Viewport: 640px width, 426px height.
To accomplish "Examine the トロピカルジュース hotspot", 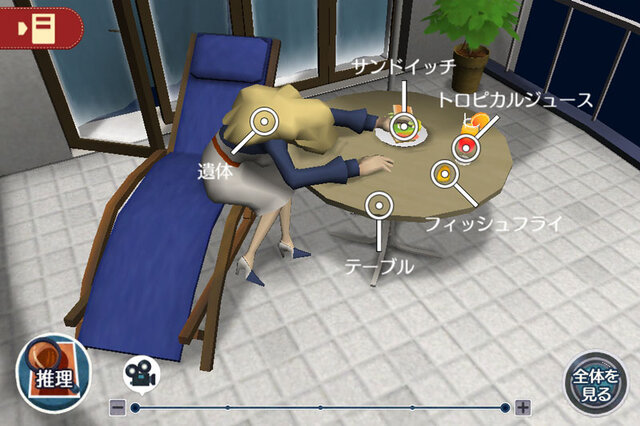I will pyautogui.click(x=465, y=148).
